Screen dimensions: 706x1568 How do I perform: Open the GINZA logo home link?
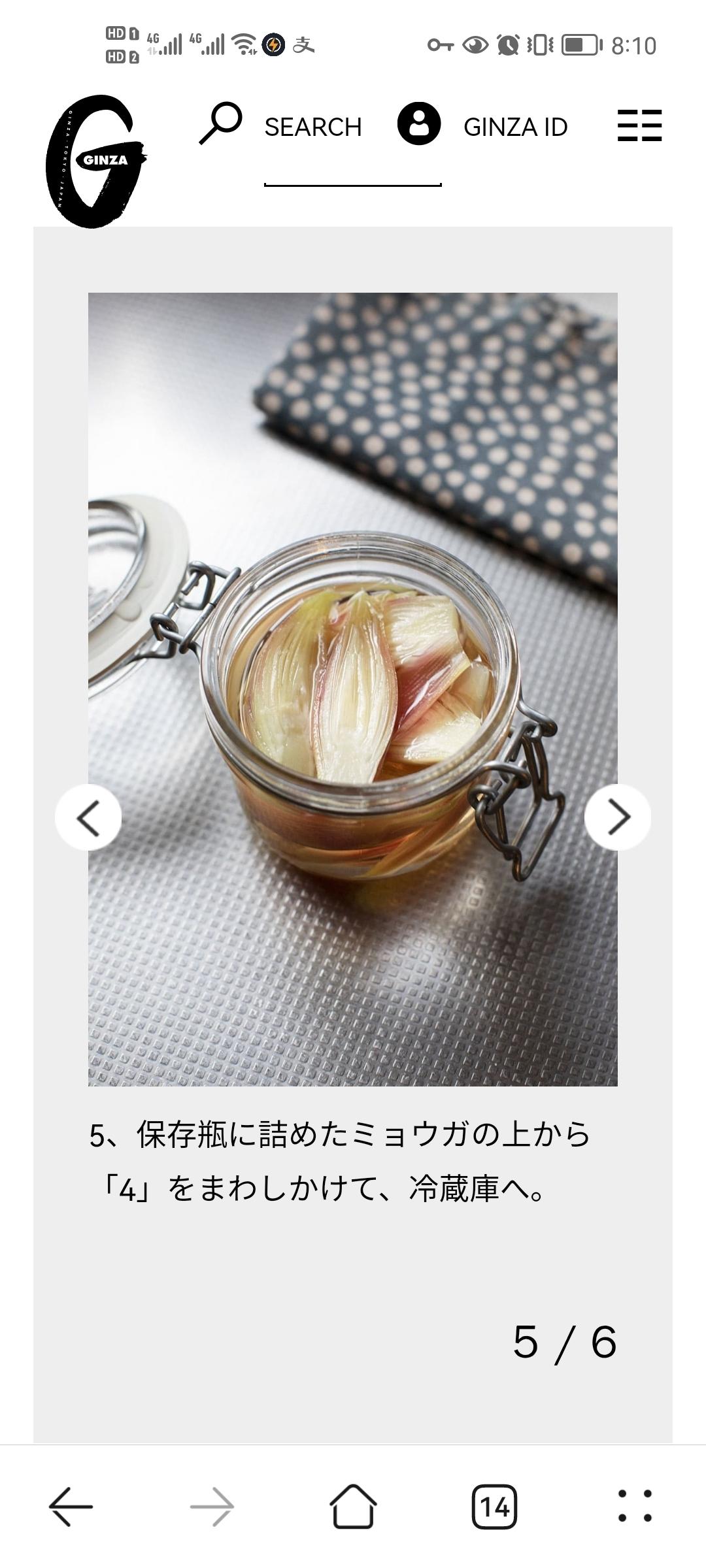pyautogui.click(x=95, y=161)
